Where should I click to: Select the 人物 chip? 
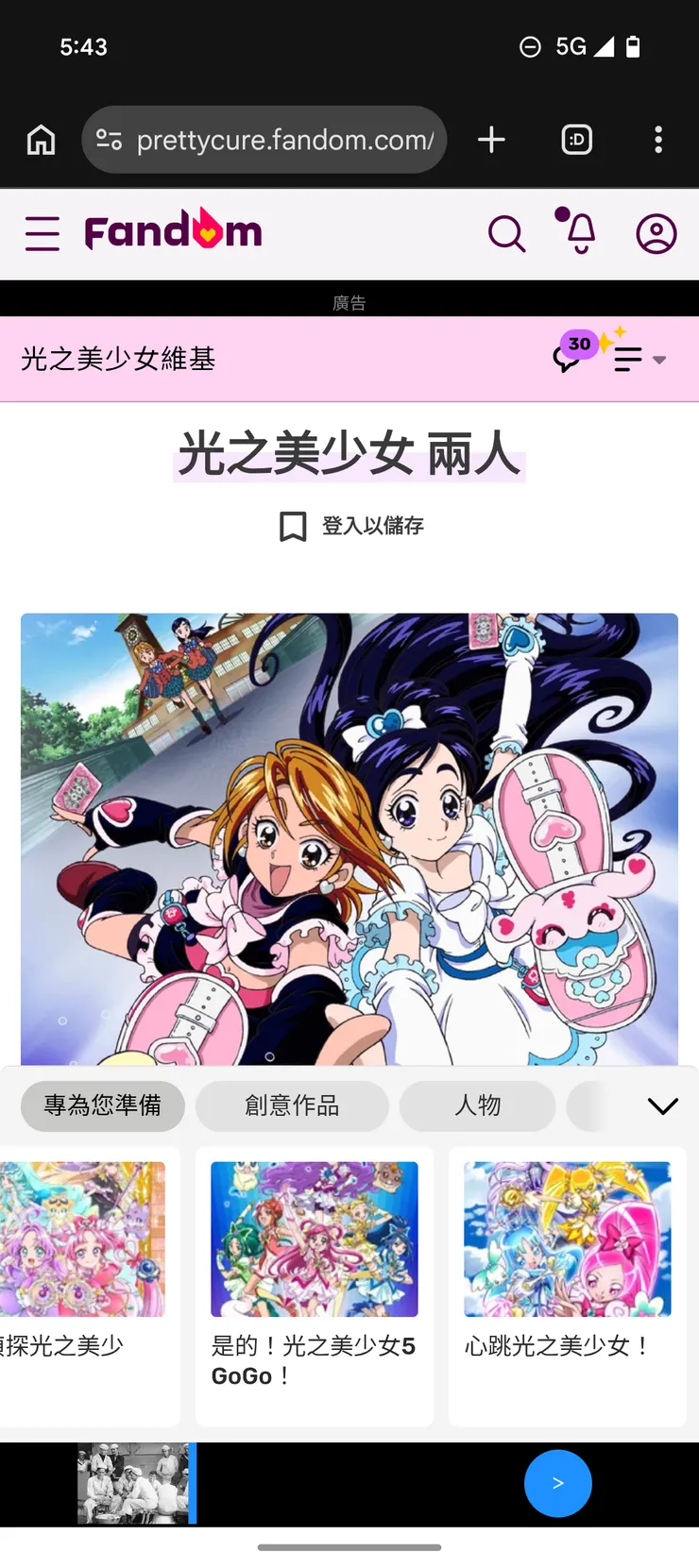pos(477,1105)
